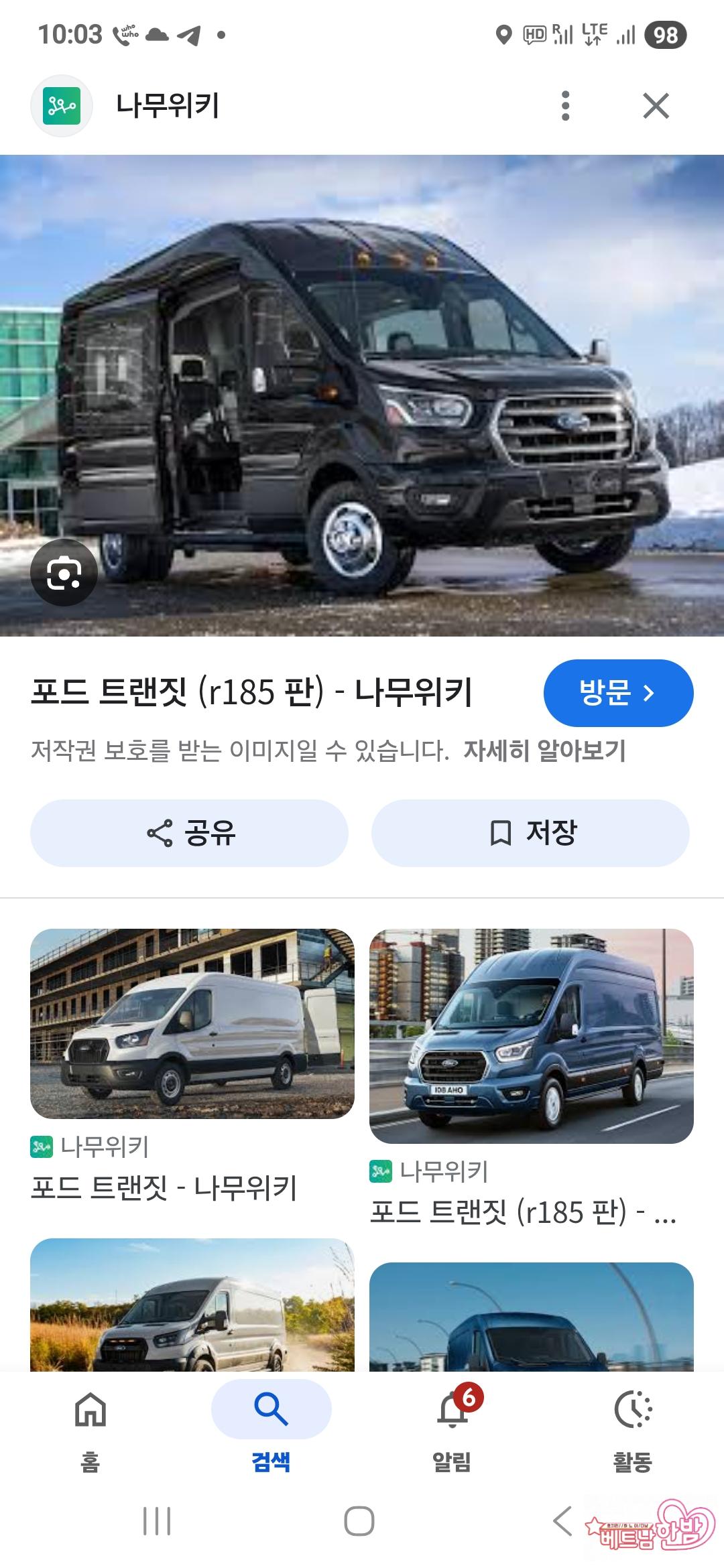724x1568 pixels.
Task: Close the image viewer
Action: coord(655,106)
